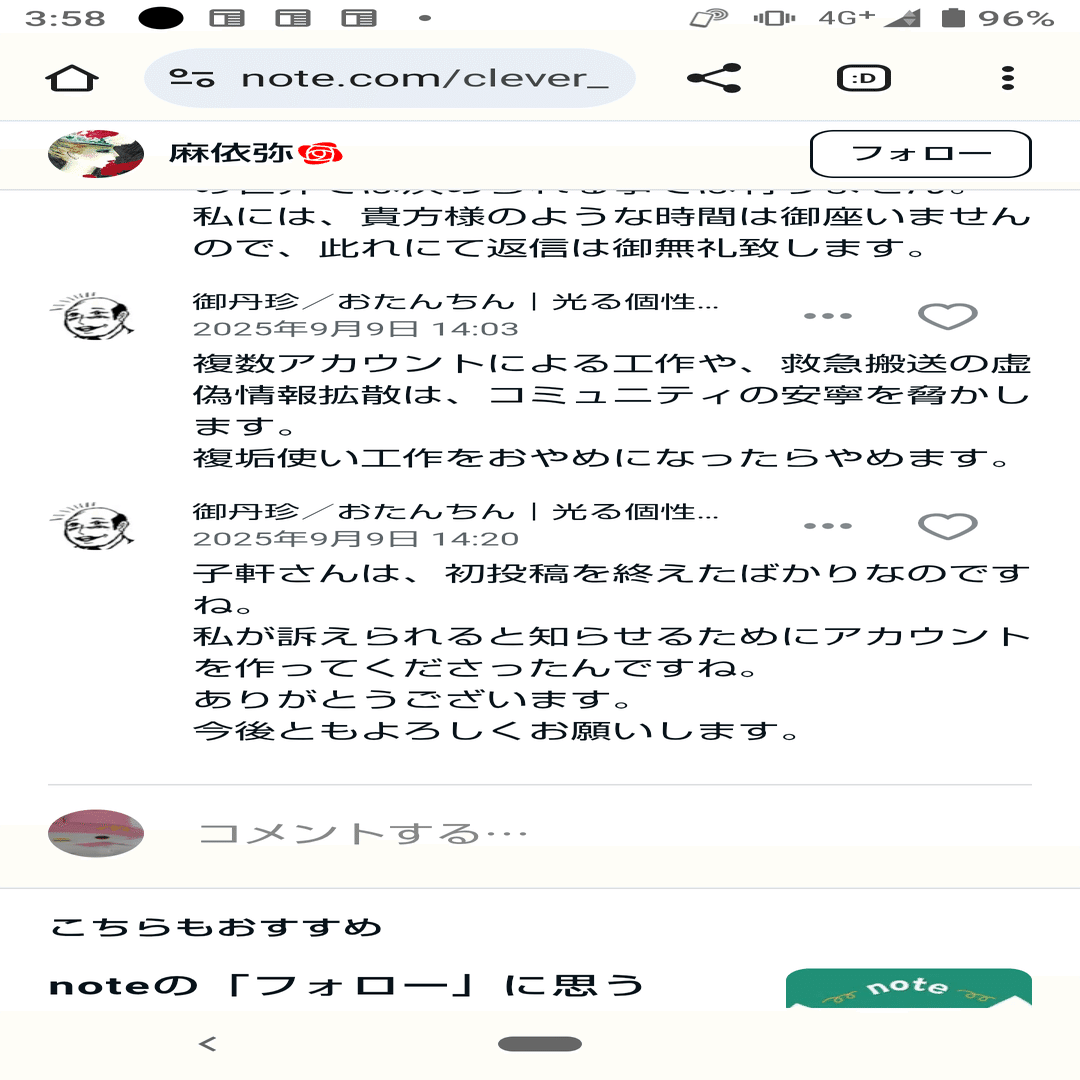
Task: Like the comment posted at 14:03
Action: point(947,316)
